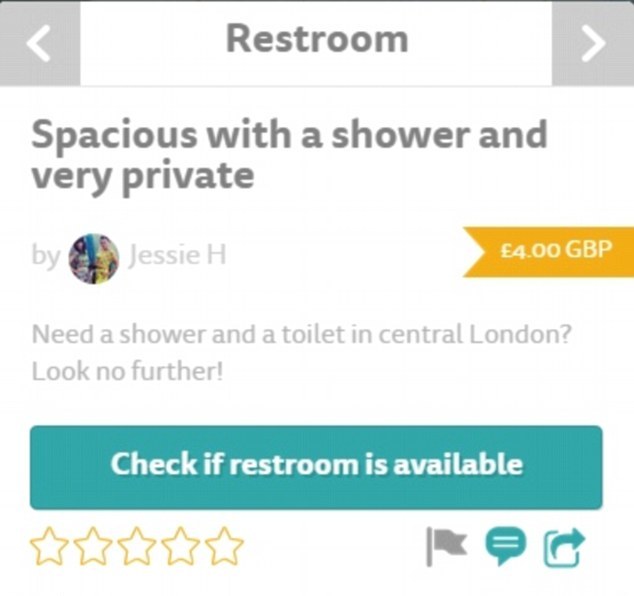634x596 pixels.
Task: Share this restroom listing
Action: coord(563,547)
